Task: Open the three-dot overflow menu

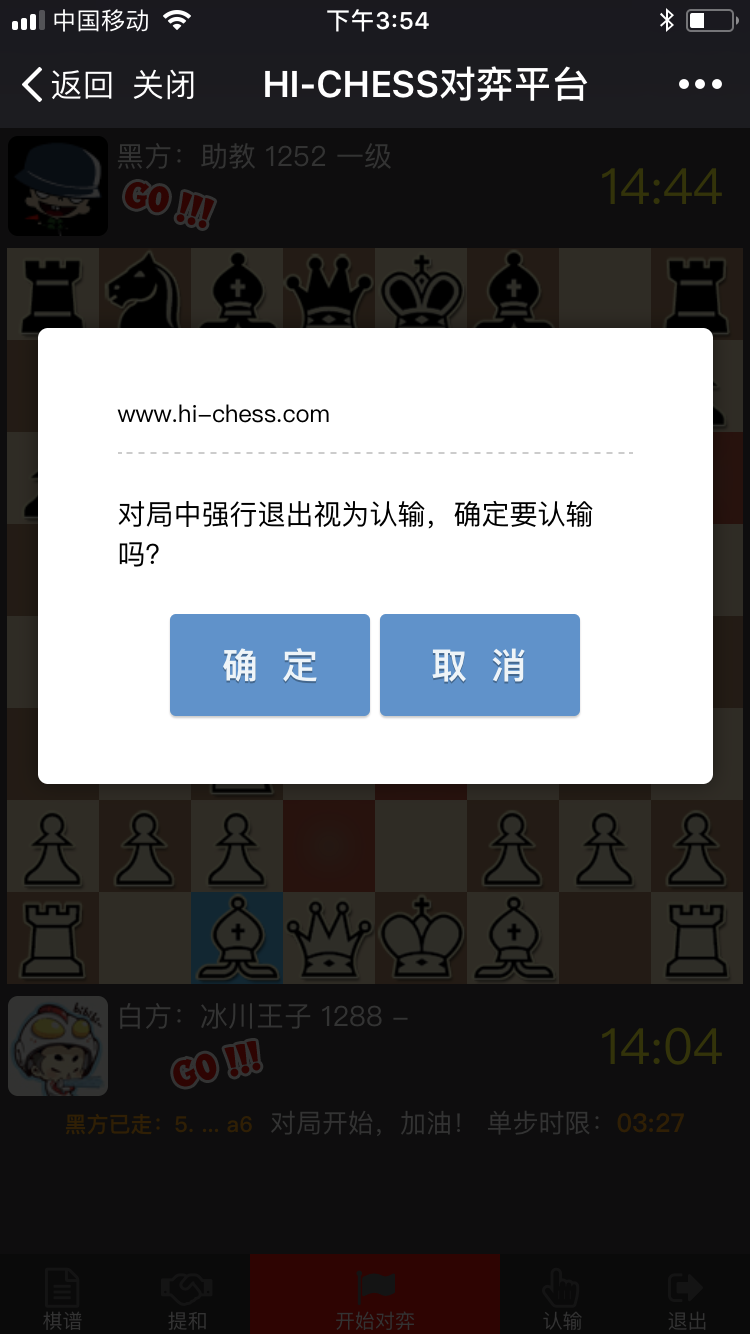Action: 700,85
